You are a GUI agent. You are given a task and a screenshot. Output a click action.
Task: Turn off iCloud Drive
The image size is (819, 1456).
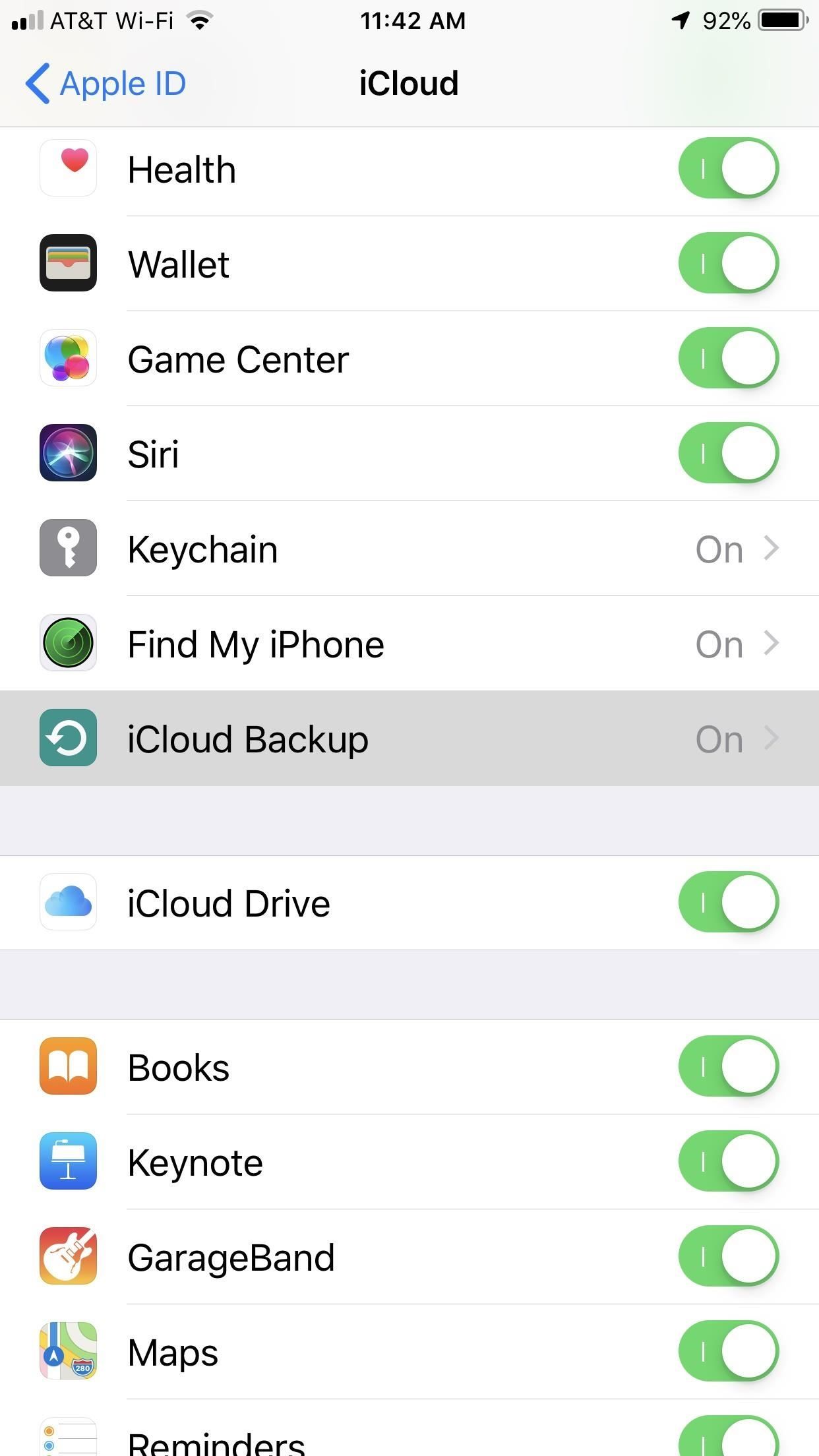[728, 902]
